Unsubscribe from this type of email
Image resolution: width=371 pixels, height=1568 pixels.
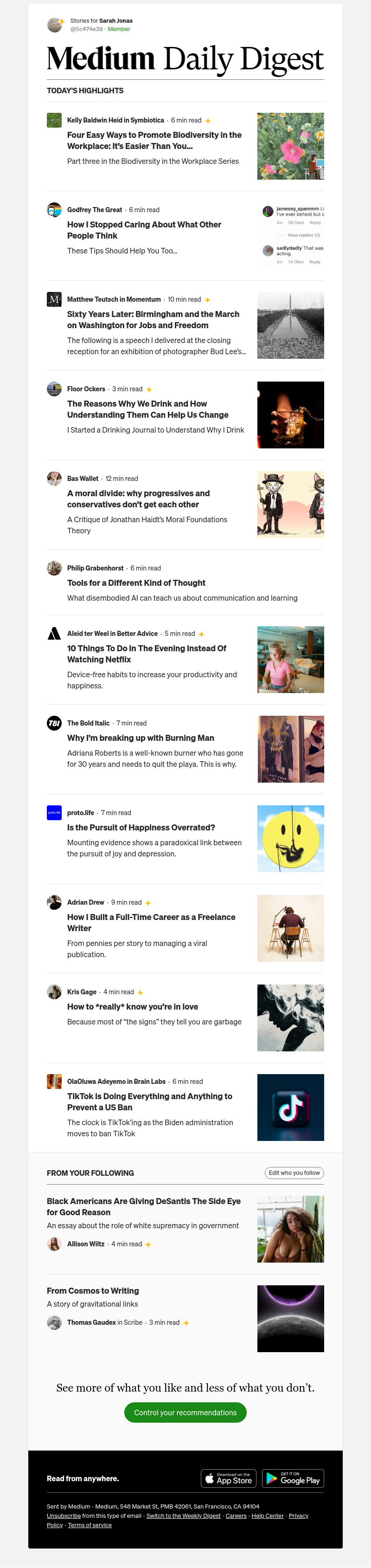click(x=64, y=1516)
